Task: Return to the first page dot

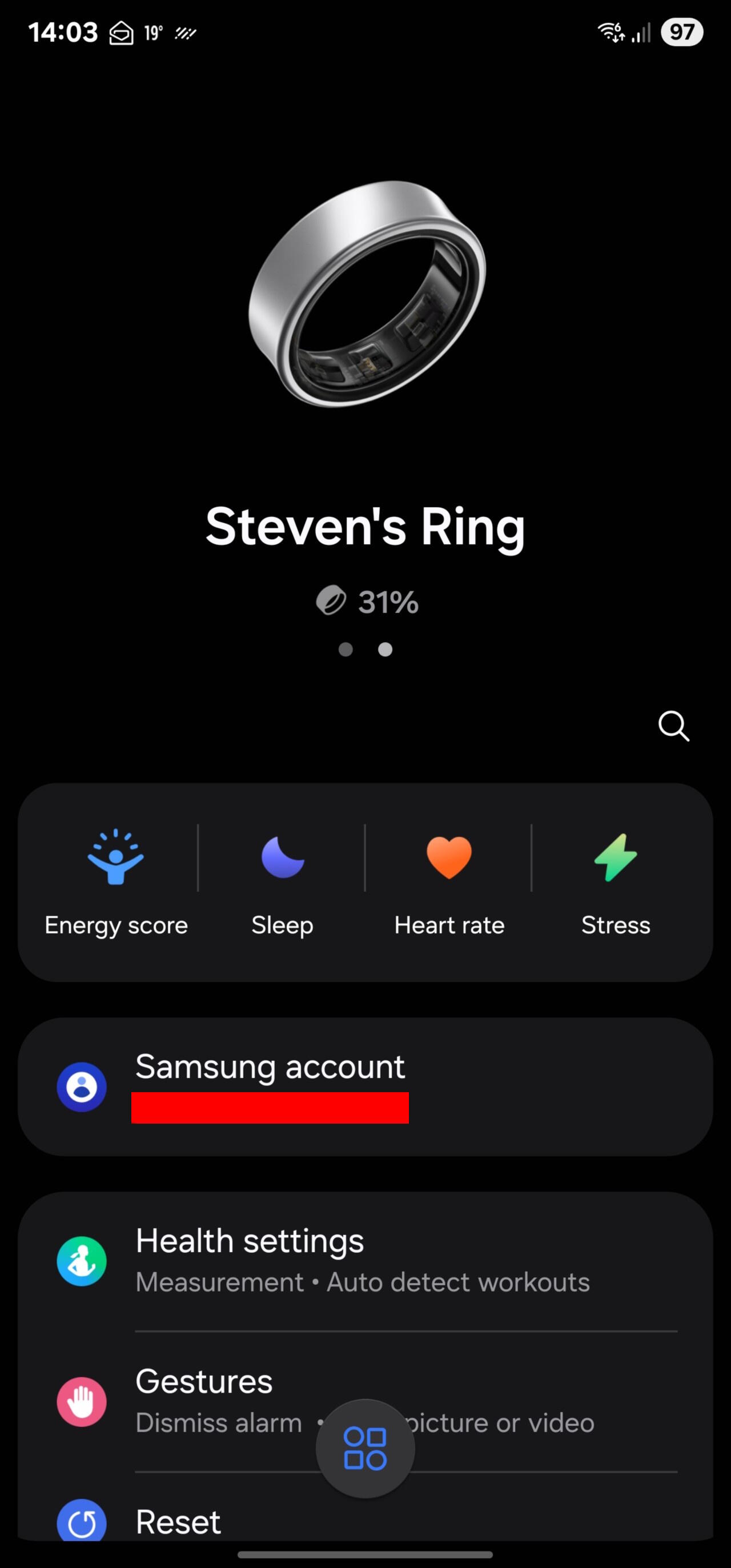Action: (346, 650)
